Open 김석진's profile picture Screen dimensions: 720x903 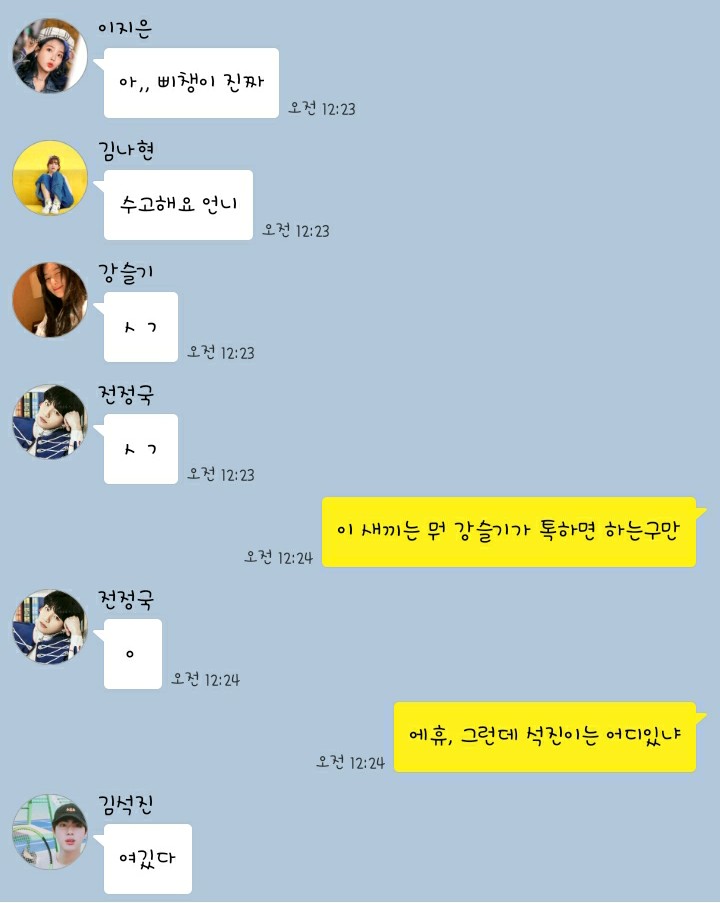(x=50, y=832)
